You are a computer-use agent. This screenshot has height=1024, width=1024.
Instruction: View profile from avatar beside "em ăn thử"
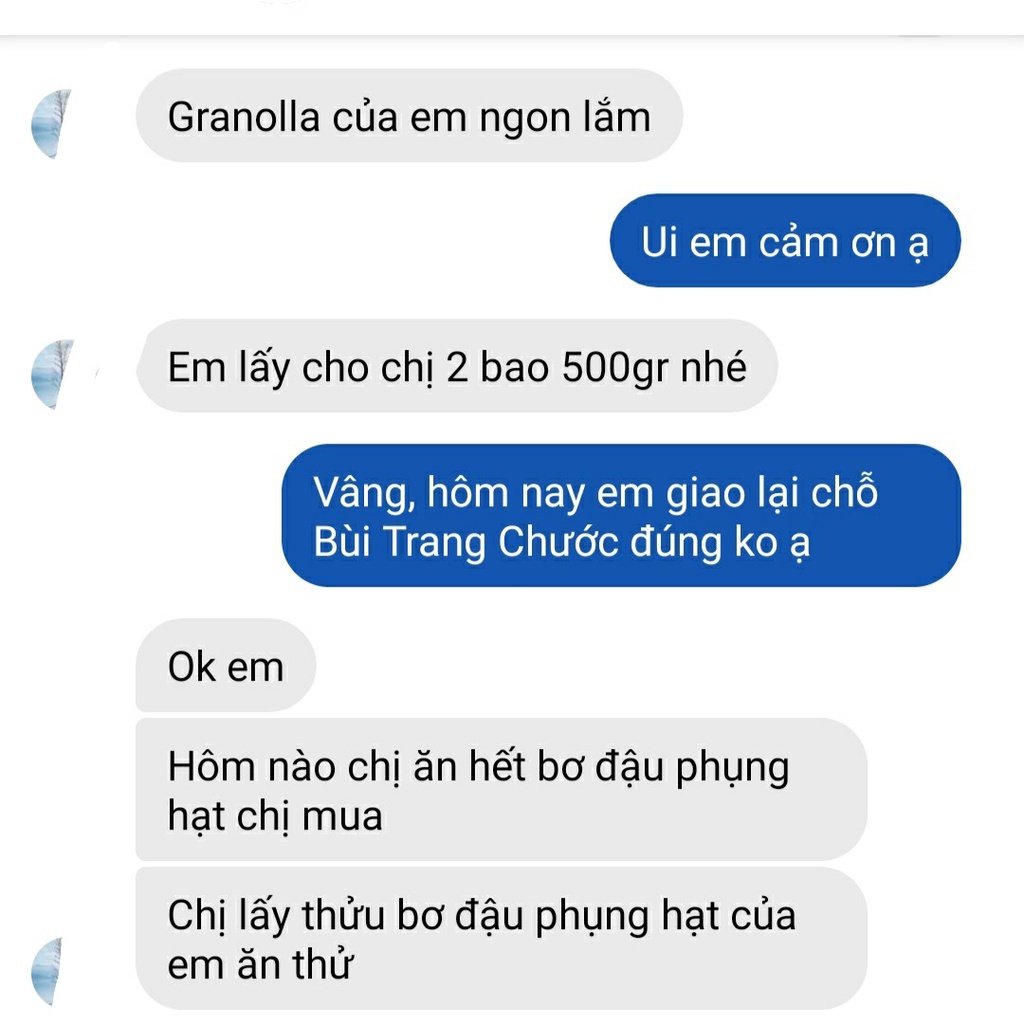coord(48,970)
